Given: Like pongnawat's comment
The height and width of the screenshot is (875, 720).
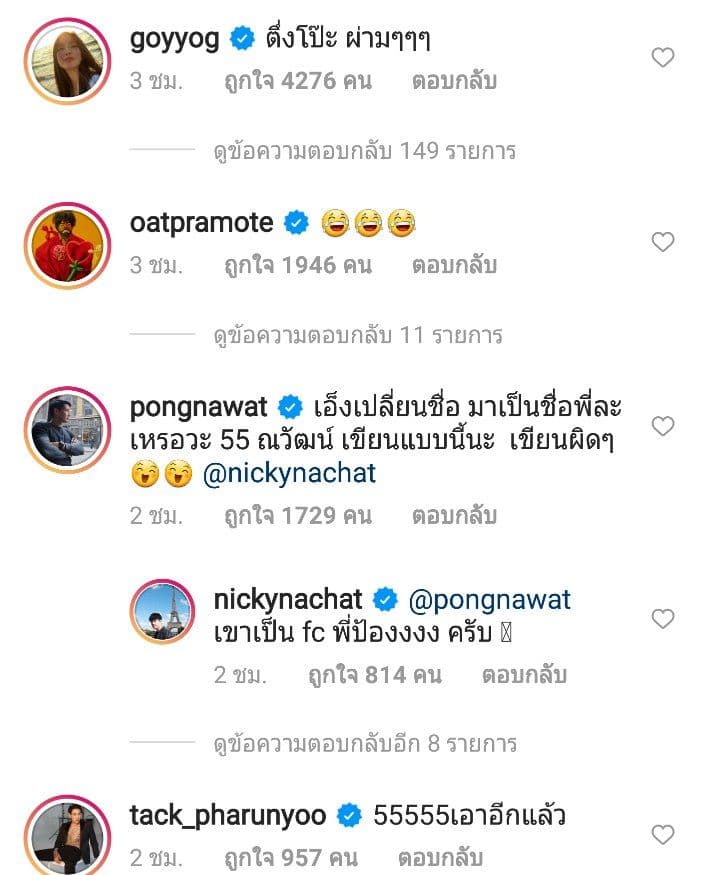Looking at the screenshot, I should [x=663, y=426].
